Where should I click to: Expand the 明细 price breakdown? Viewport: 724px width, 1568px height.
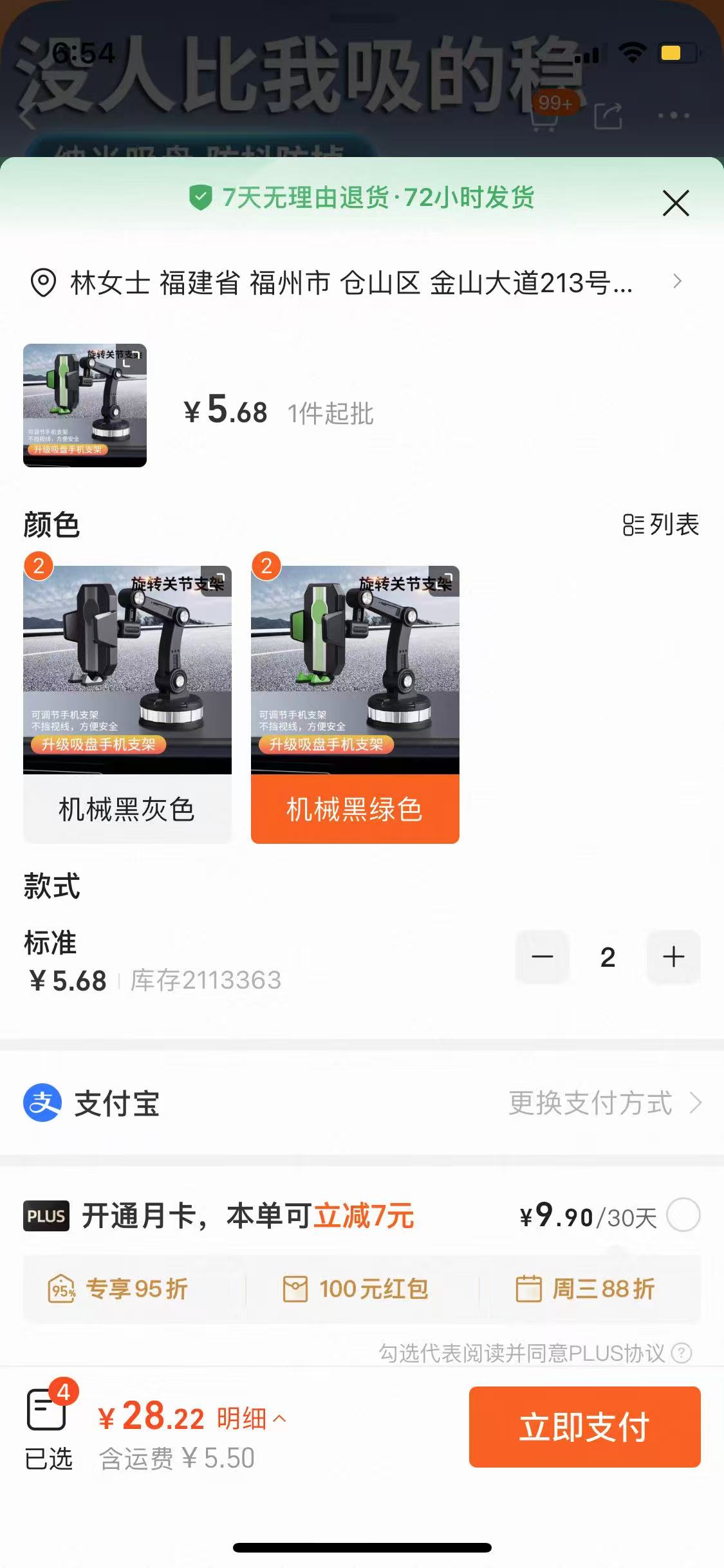coord(251,1418)
